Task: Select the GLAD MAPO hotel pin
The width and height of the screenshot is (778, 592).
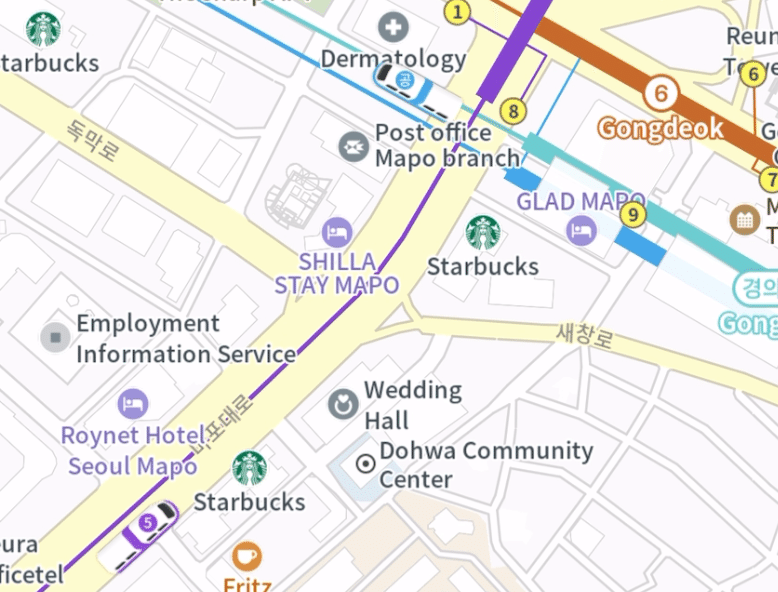Action: click(x=581, y=231)
